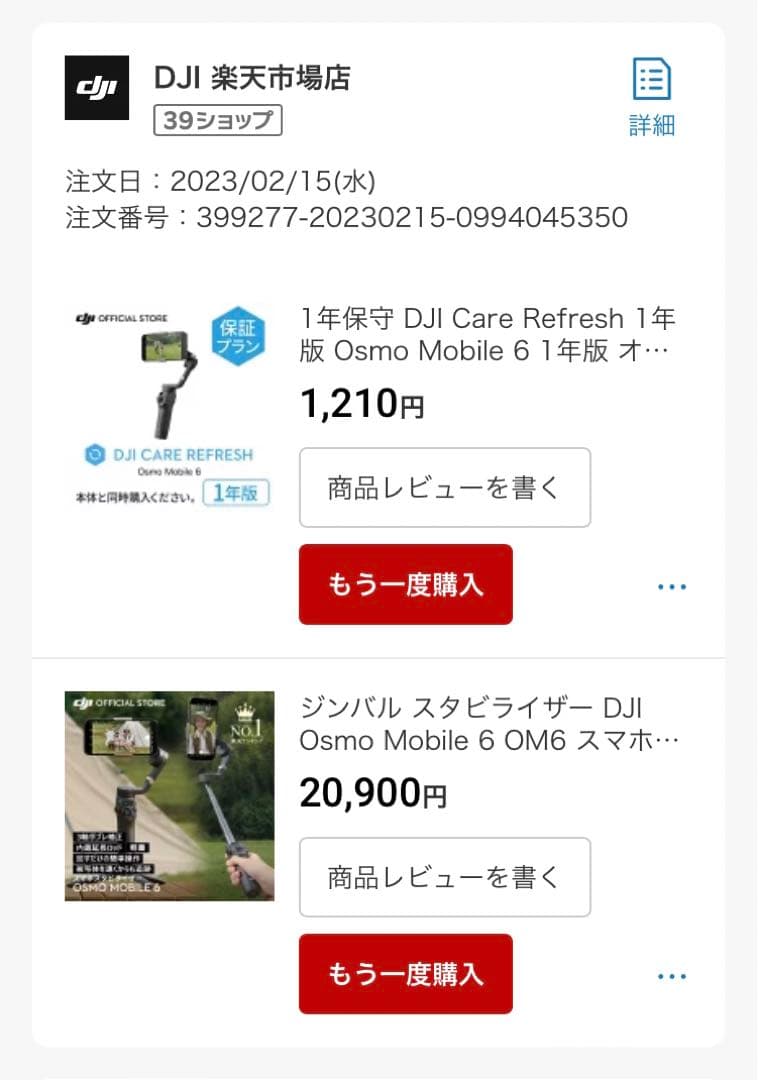
Task: Click the three-dot menu beside Osmo Mobile 6
Action: pyautogui.click(x=672, y=975)
